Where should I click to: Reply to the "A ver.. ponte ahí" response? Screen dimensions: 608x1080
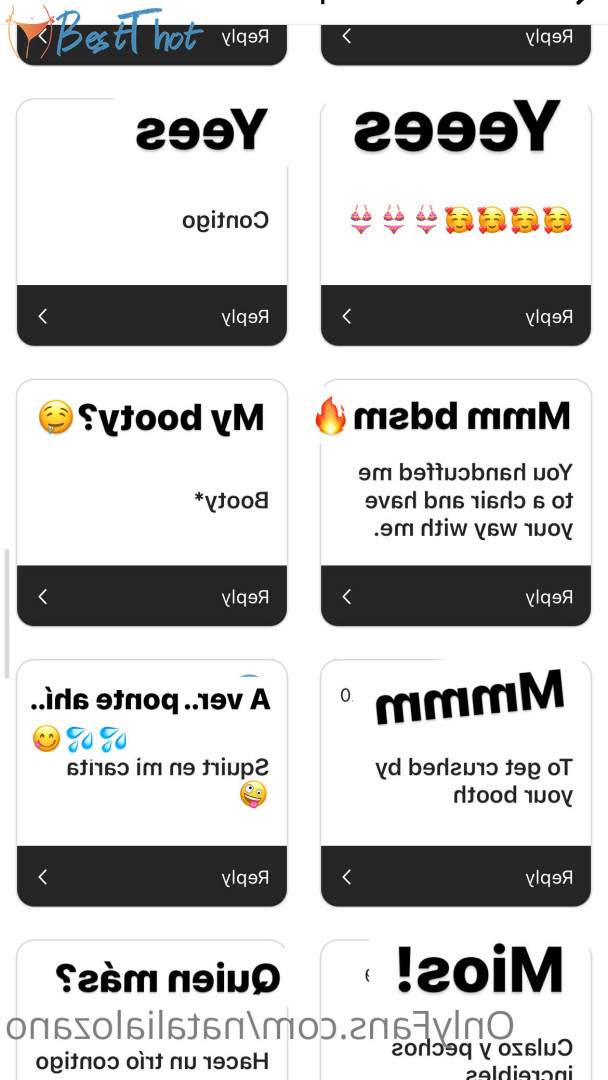[151, 877]
